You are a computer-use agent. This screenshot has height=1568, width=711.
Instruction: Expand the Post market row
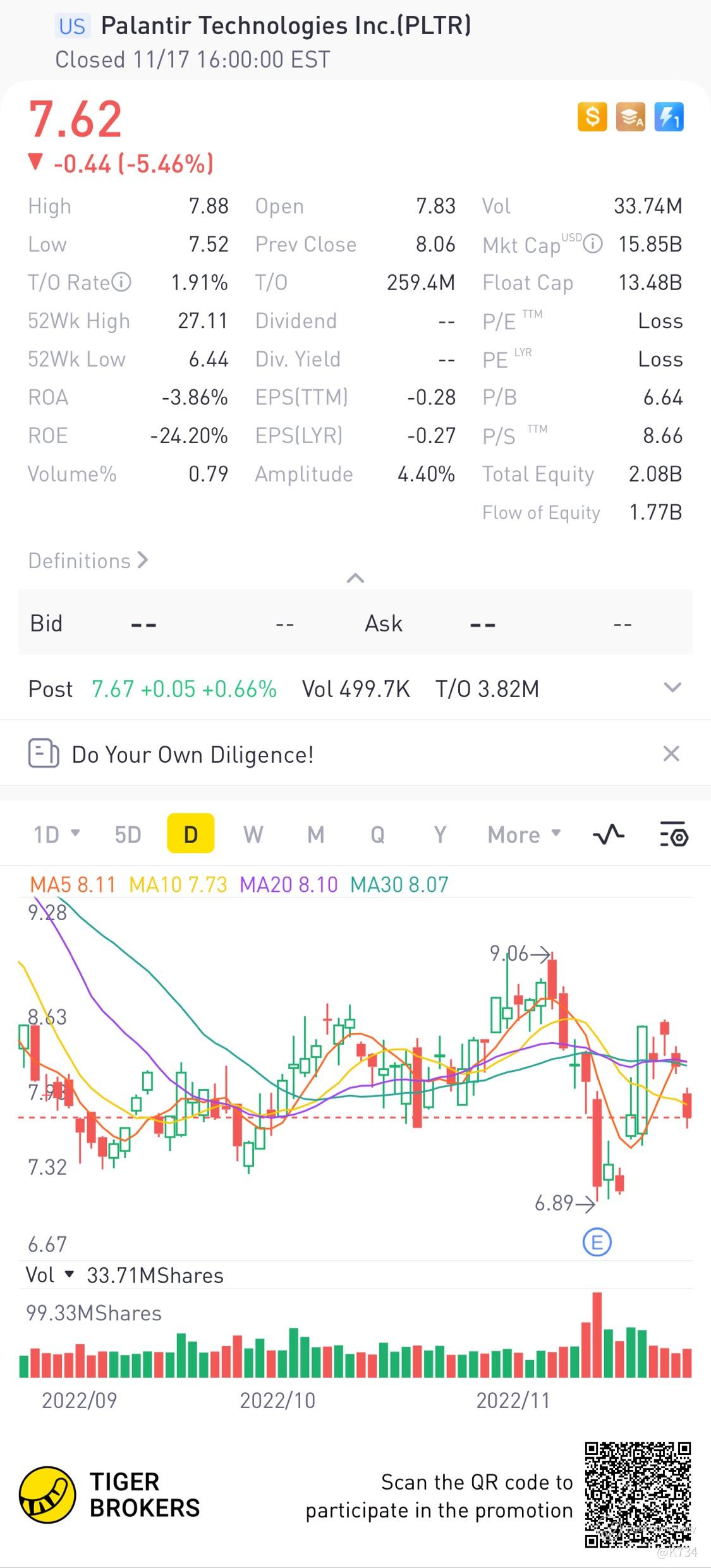point(672,688)
